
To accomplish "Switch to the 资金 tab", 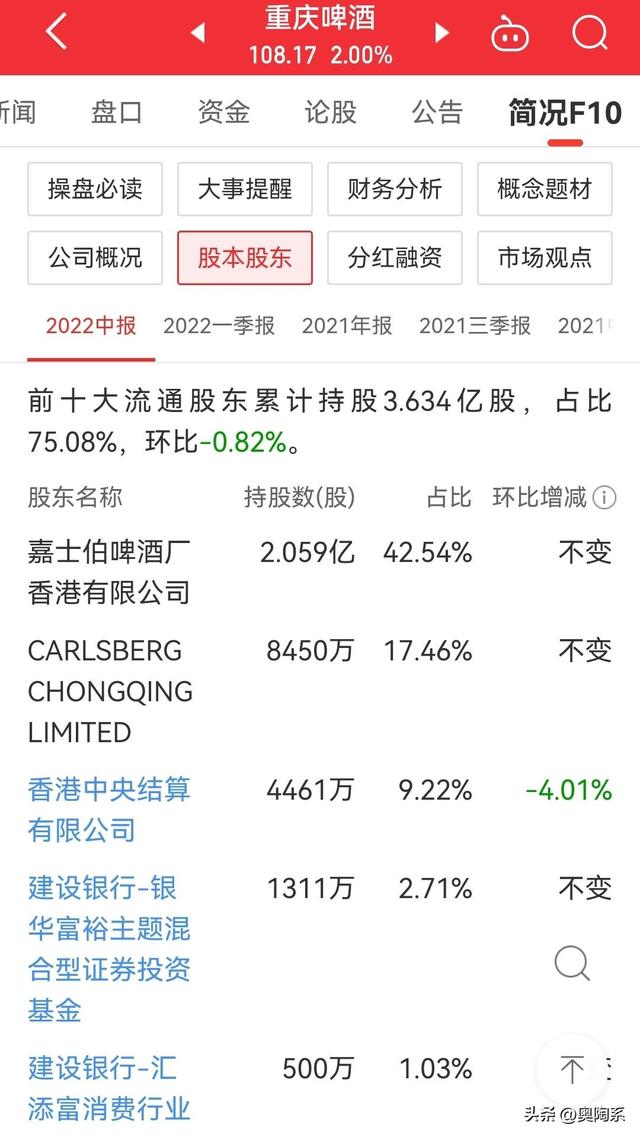I will pos(224,112).
